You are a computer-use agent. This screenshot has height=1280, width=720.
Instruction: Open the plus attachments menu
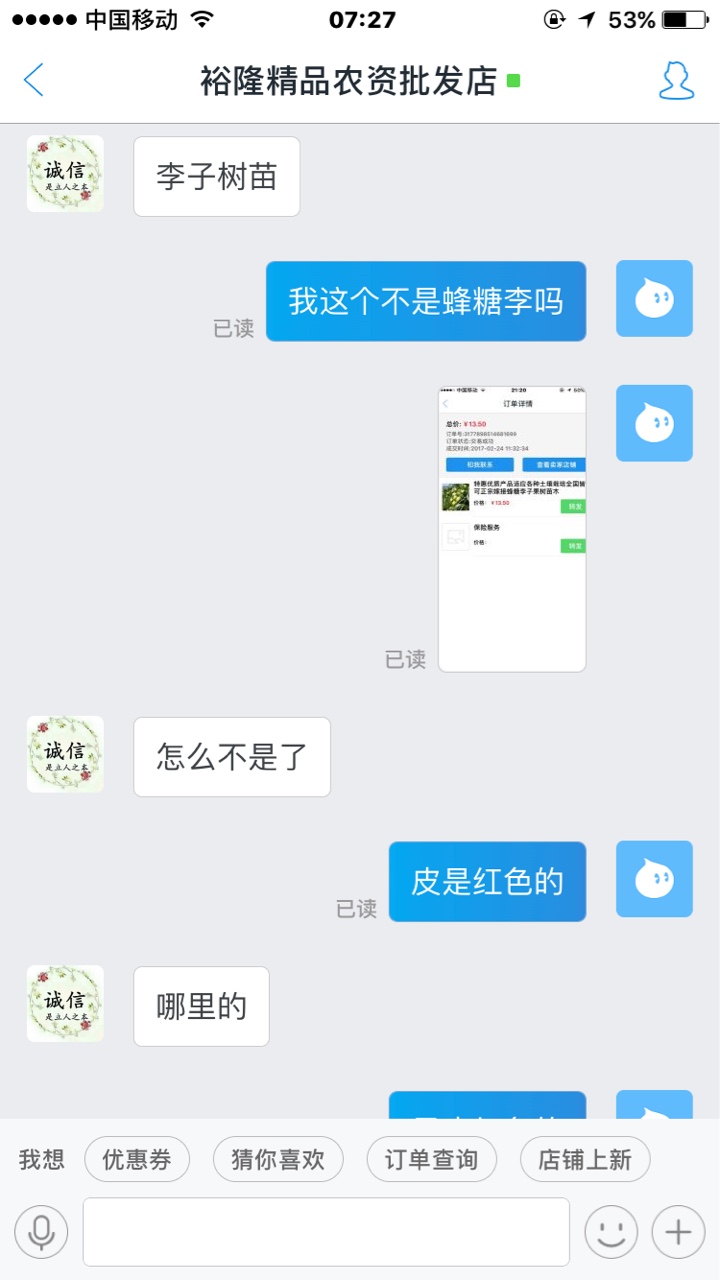click(x=678, y=1232)
